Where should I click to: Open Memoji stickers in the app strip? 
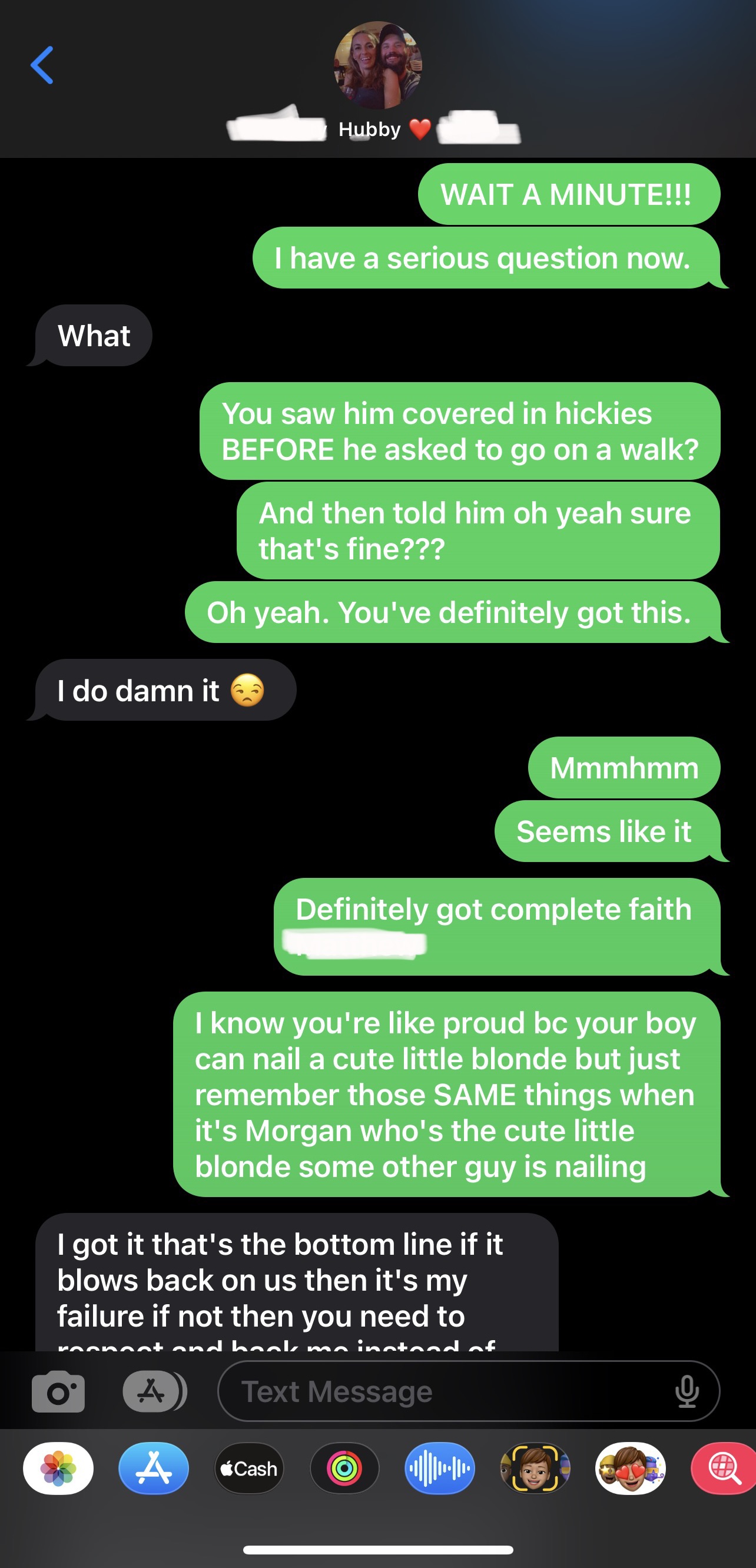(630, 1468)
